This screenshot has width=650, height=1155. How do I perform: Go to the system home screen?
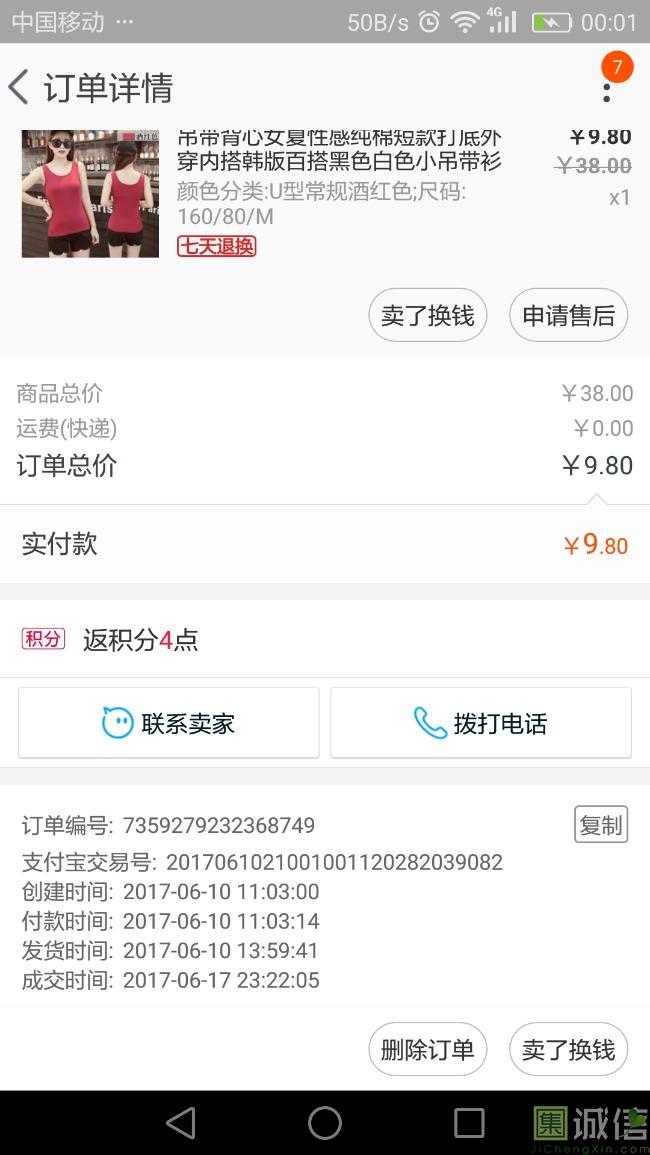325,1123
